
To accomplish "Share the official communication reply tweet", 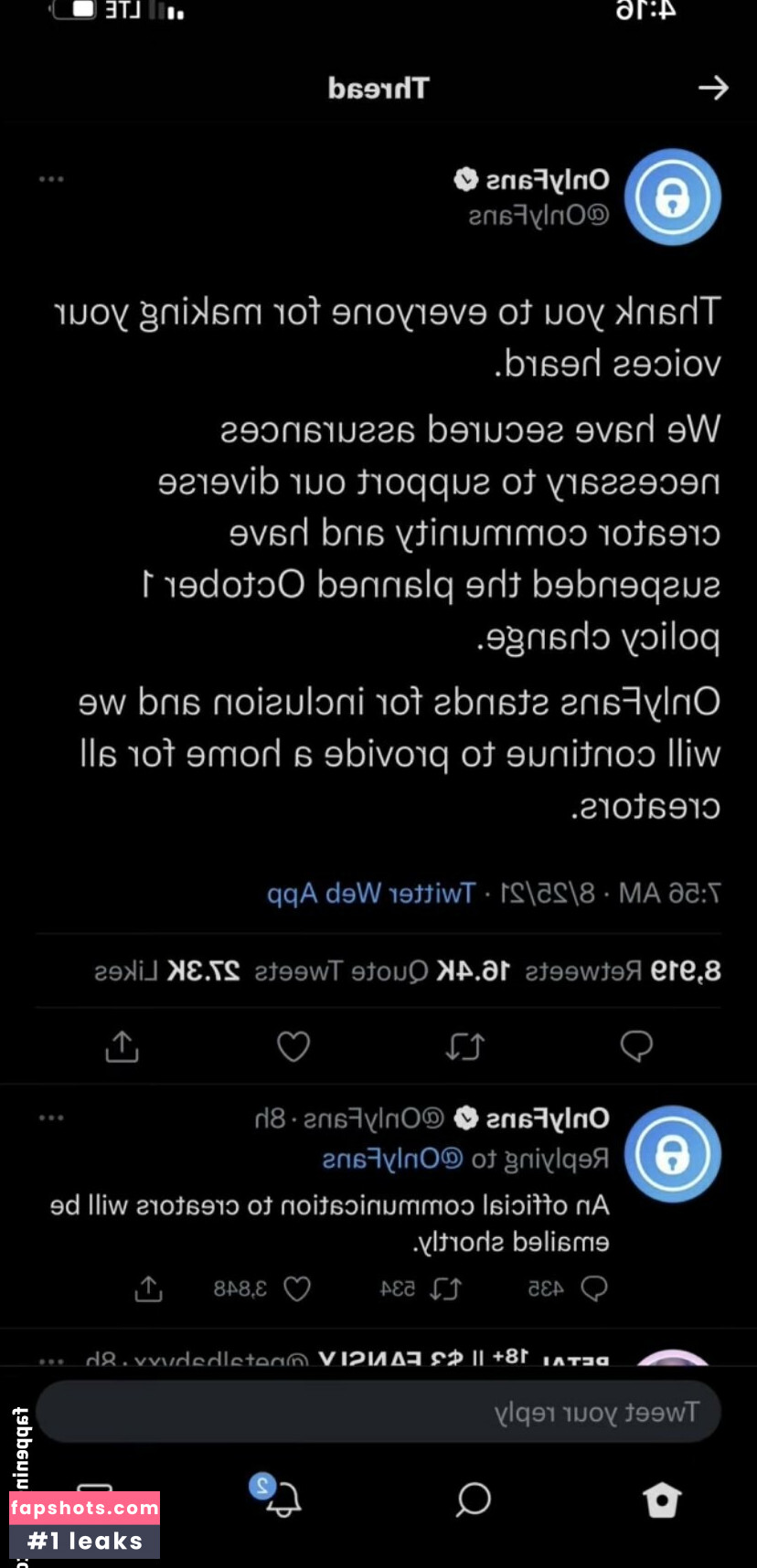I will [148, 1288].
